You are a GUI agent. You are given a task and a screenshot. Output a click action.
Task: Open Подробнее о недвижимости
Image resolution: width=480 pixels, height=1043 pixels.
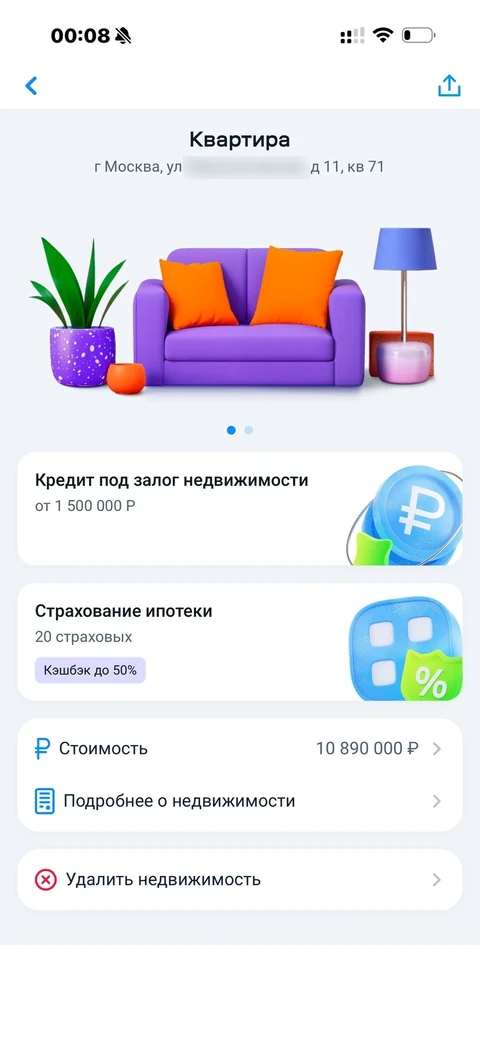click(239, 801)
